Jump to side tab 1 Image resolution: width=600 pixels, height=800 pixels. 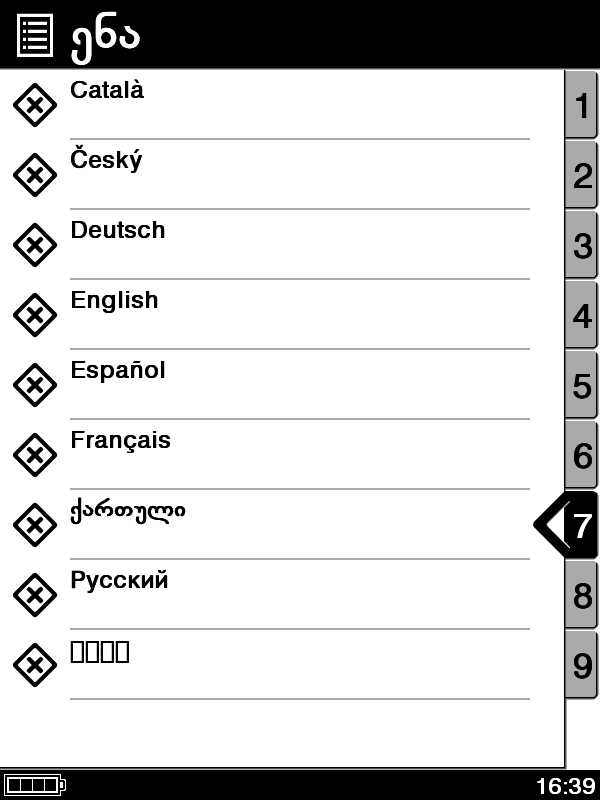coord(582,105)
